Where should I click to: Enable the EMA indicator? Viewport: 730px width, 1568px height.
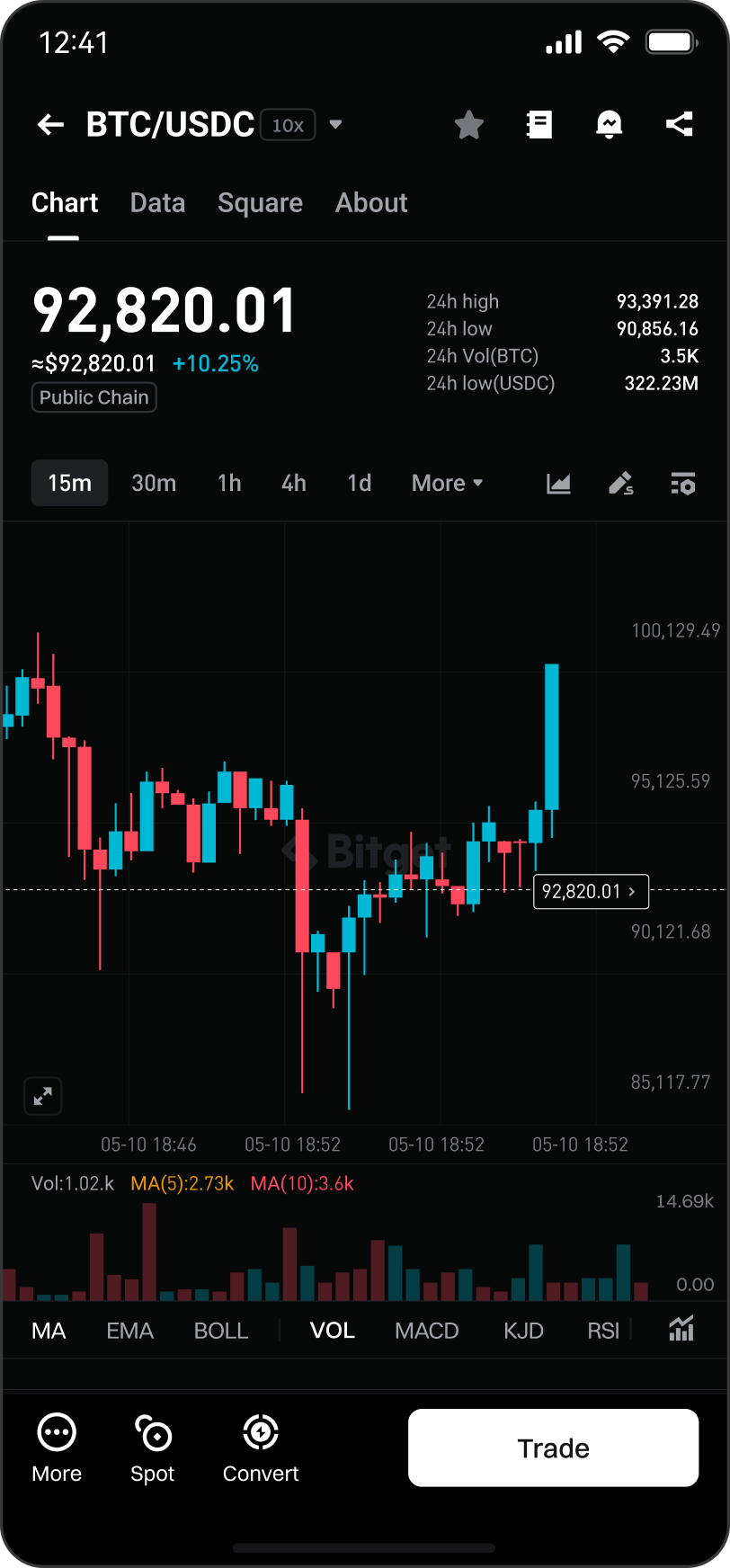(130, 1331)
